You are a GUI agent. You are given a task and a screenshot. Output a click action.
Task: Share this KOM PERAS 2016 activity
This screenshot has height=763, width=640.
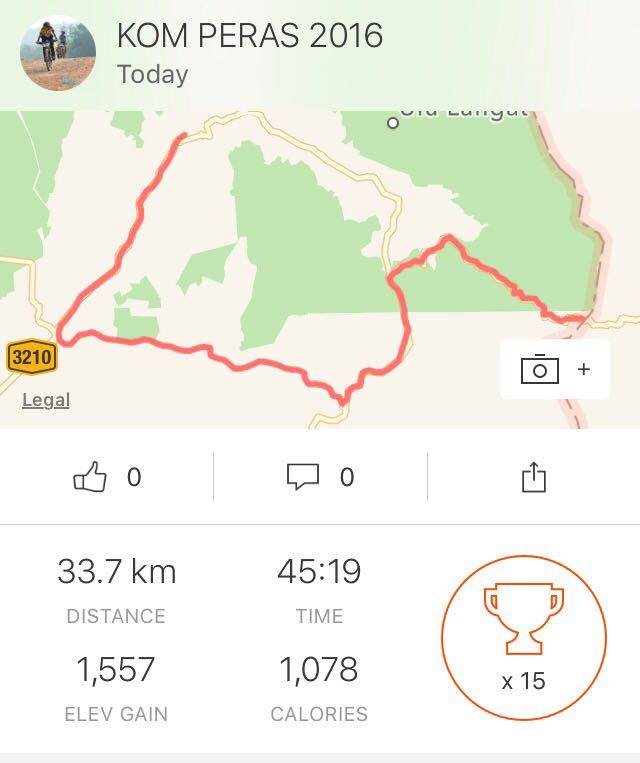click(534, 477)
